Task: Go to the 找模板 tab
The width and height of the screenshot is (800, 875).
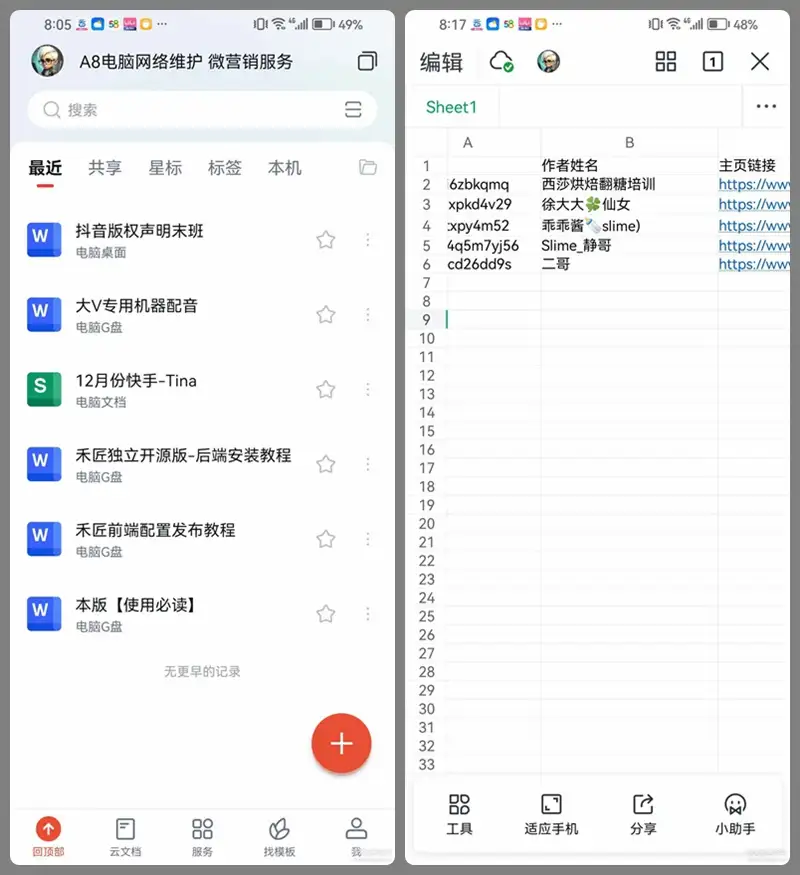Action: pos(279,837)
